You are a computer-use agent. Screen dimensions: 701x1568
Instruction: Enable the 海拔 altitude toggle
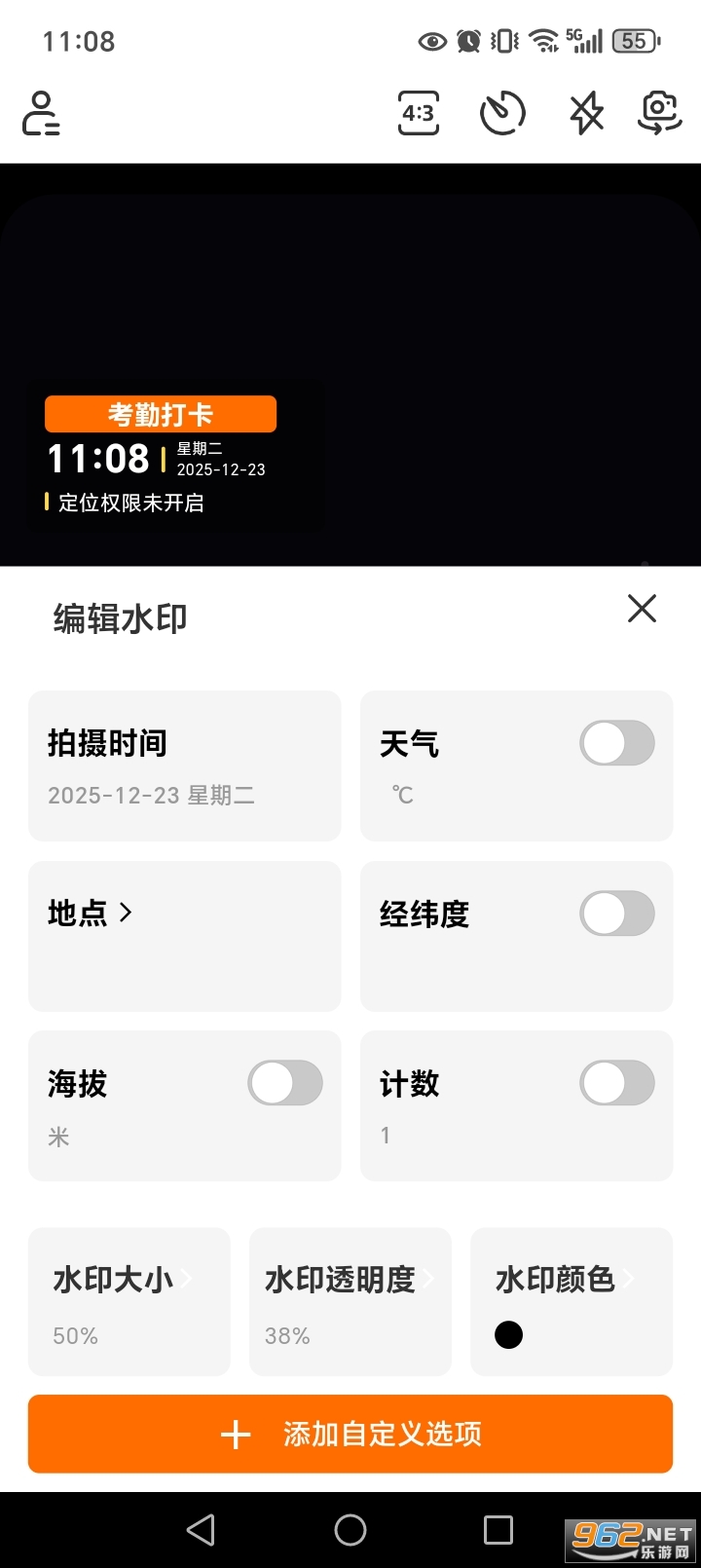pyautogui.click(x=284, y=1082)
